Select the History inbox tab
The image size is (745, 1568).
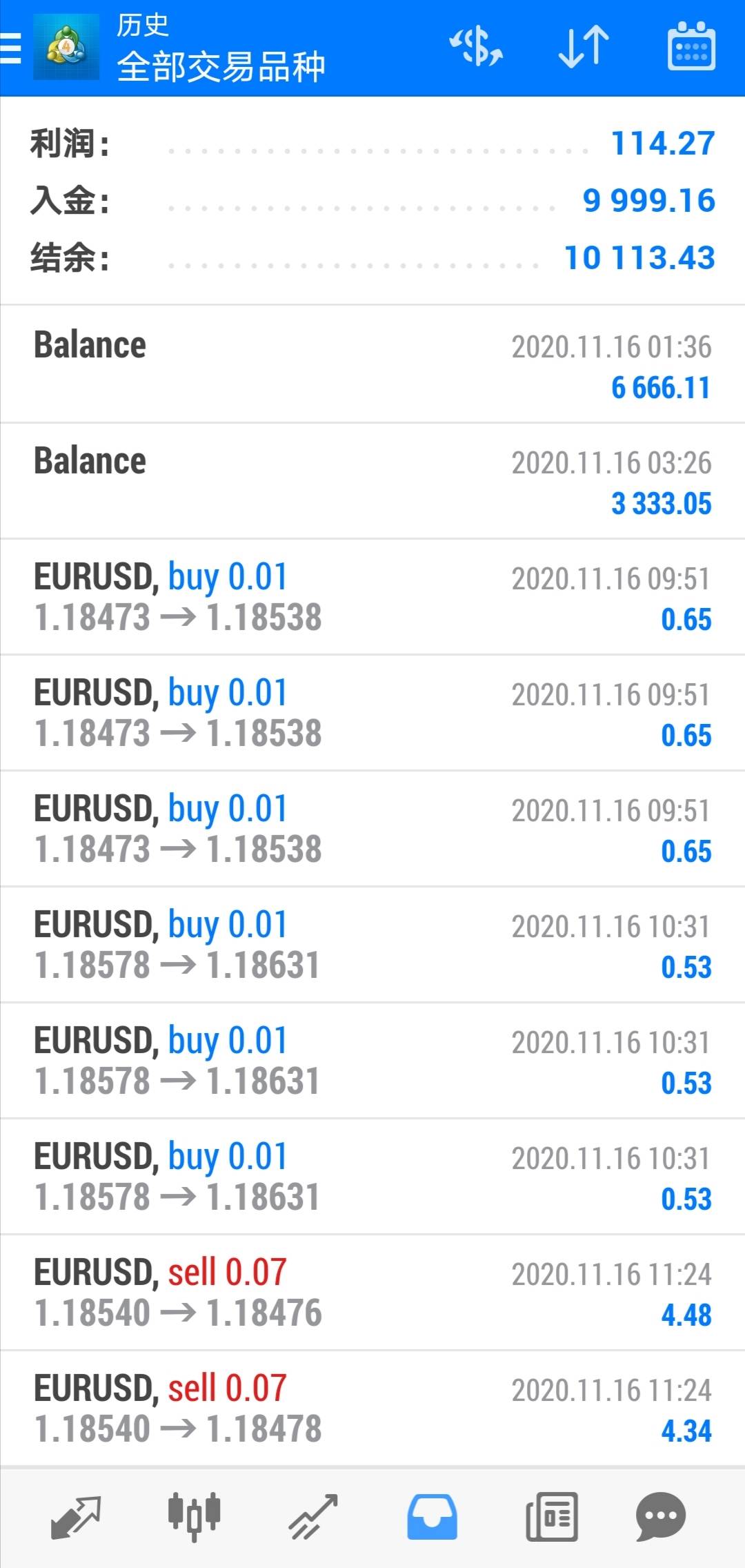tap(432, 1517)
